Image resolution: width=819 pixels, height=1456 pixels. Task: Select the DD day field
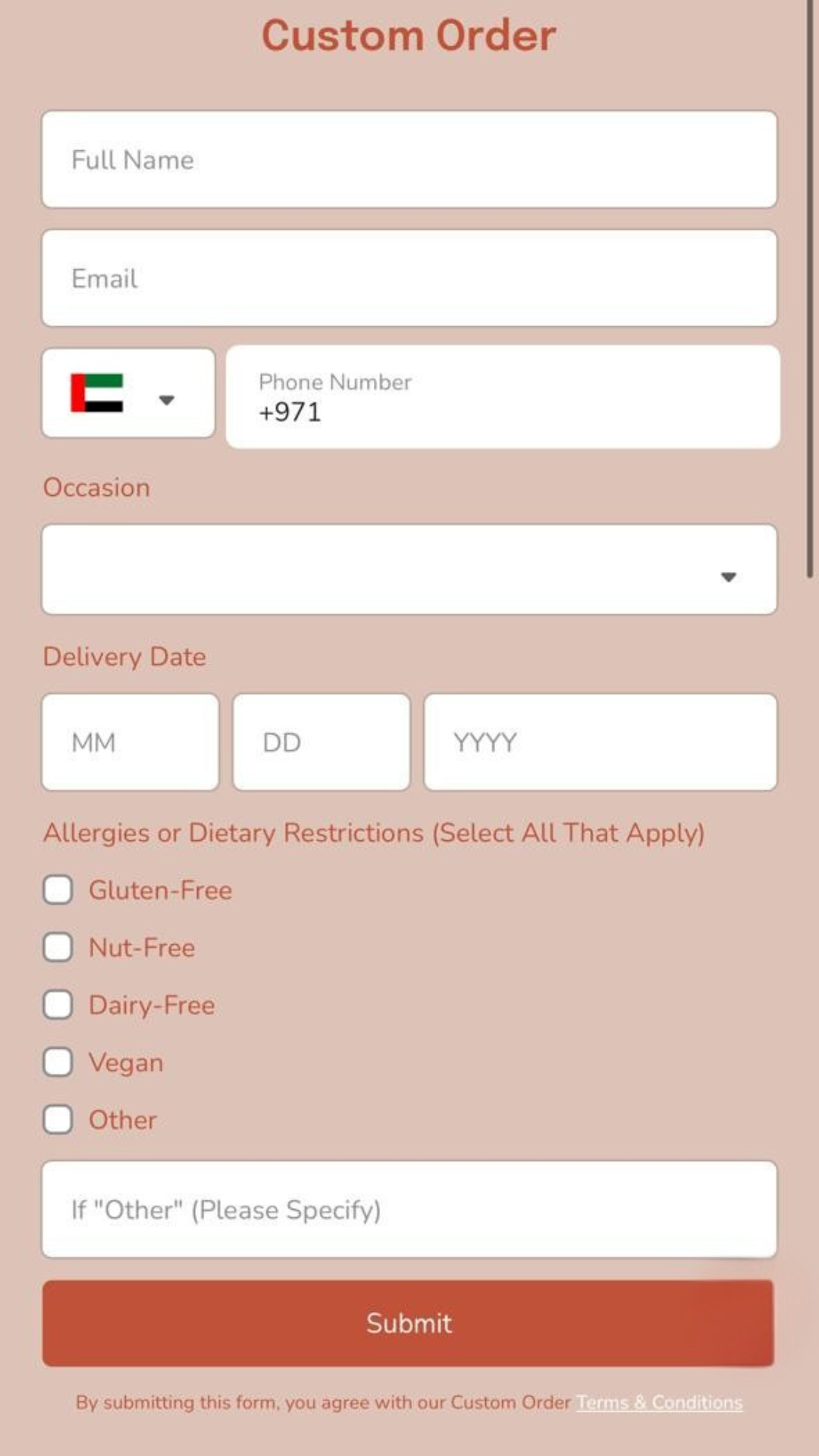point(322,742)
